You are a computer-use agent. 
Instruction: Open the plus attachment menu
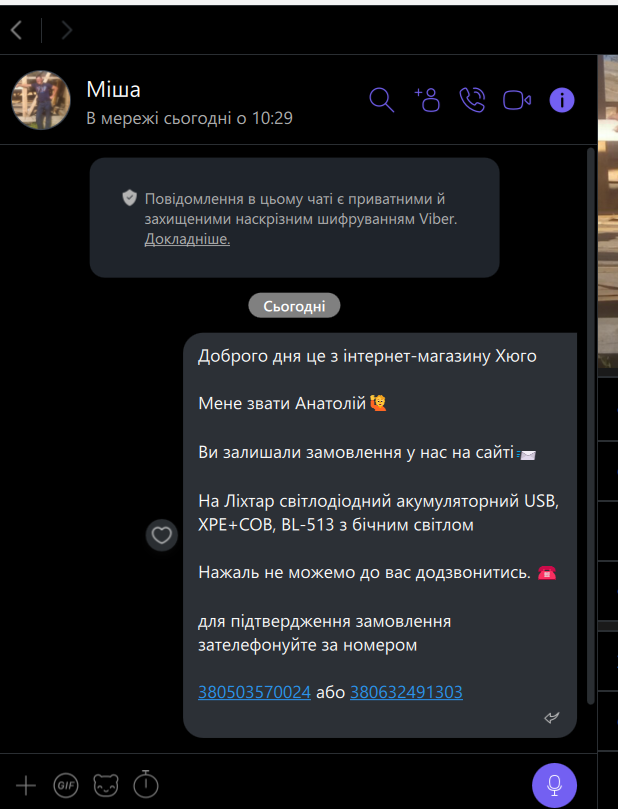(x=25, y=785)
